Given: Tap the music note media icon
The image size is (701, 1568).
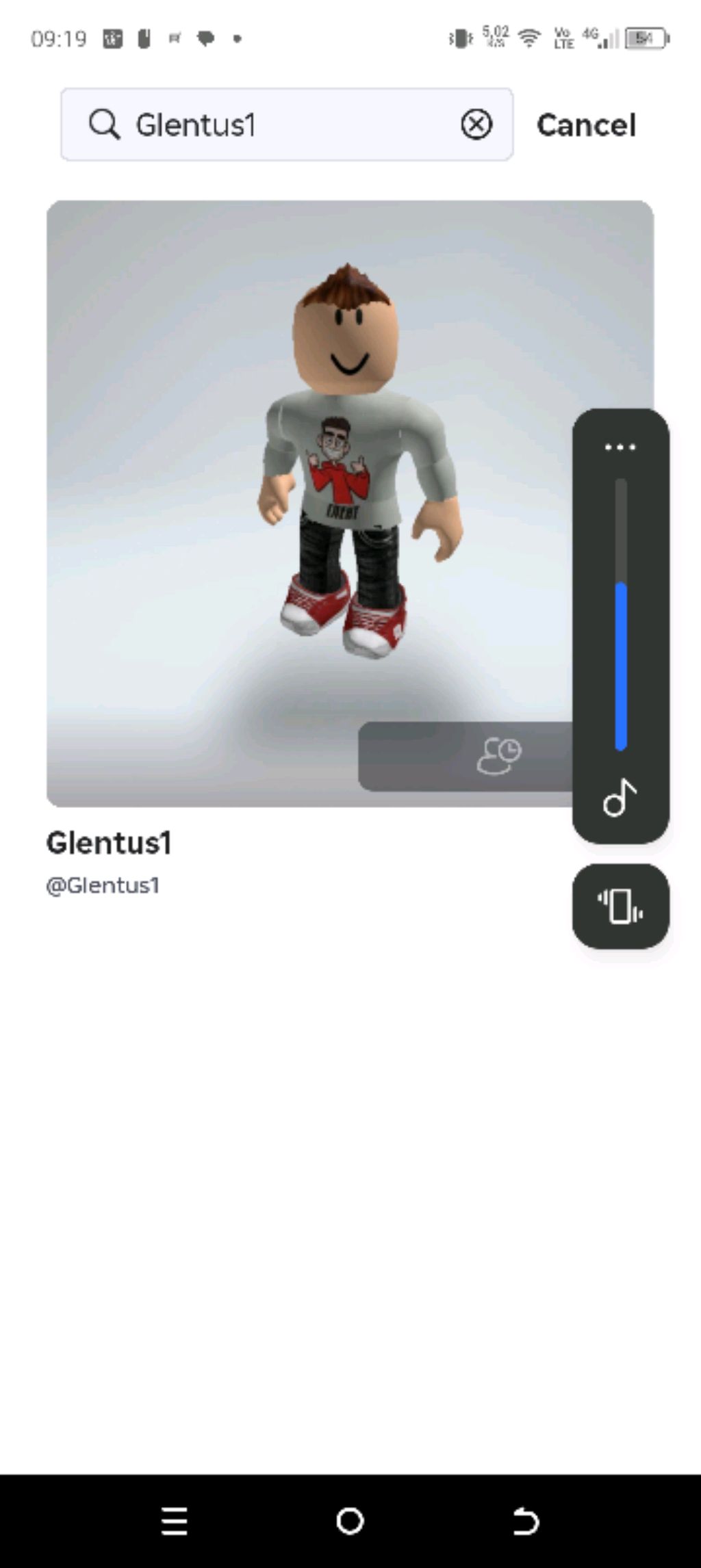Looking at the screenshot, I should tap(620, 798).
